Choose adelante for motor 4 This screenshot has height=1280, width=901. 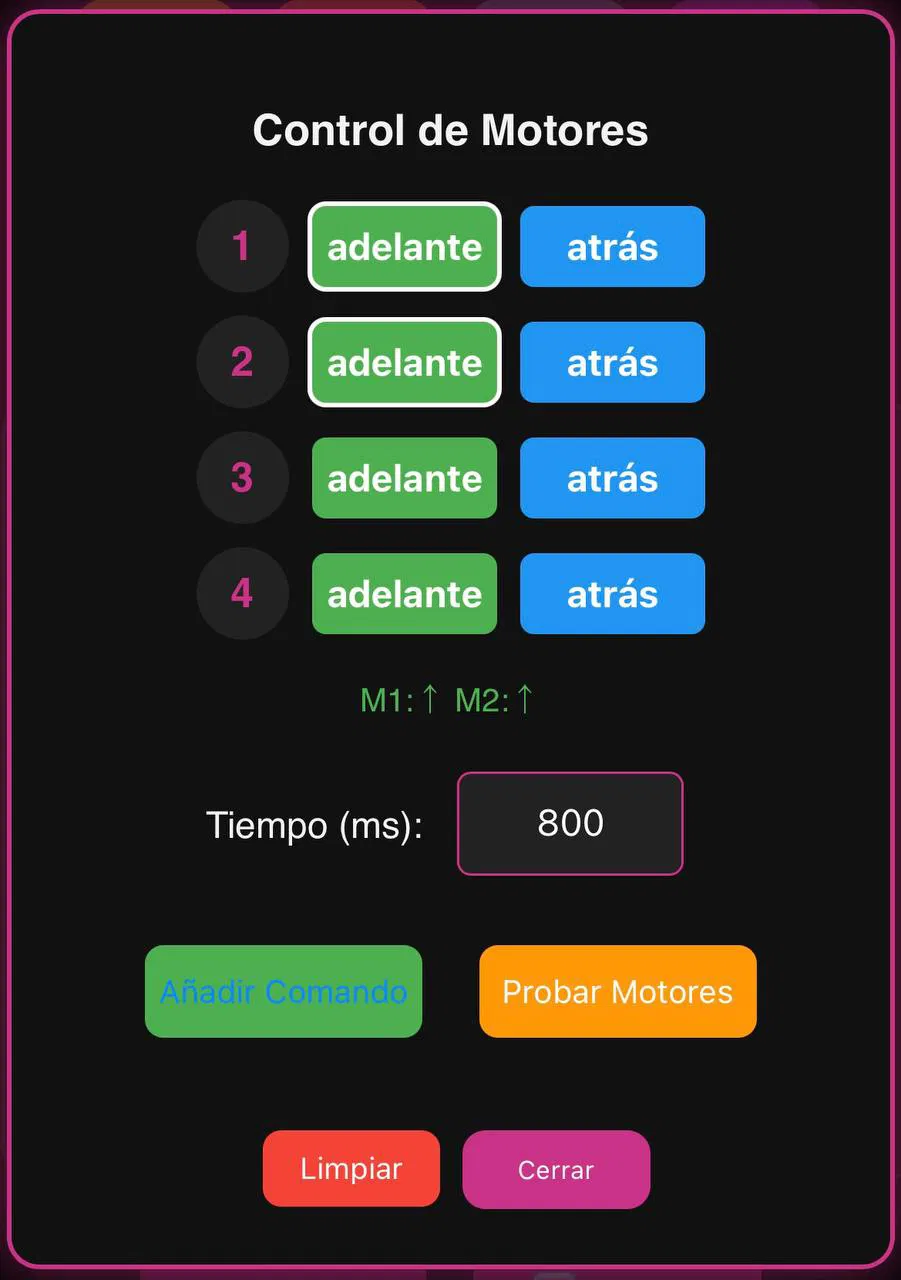(x=404, y=594)
